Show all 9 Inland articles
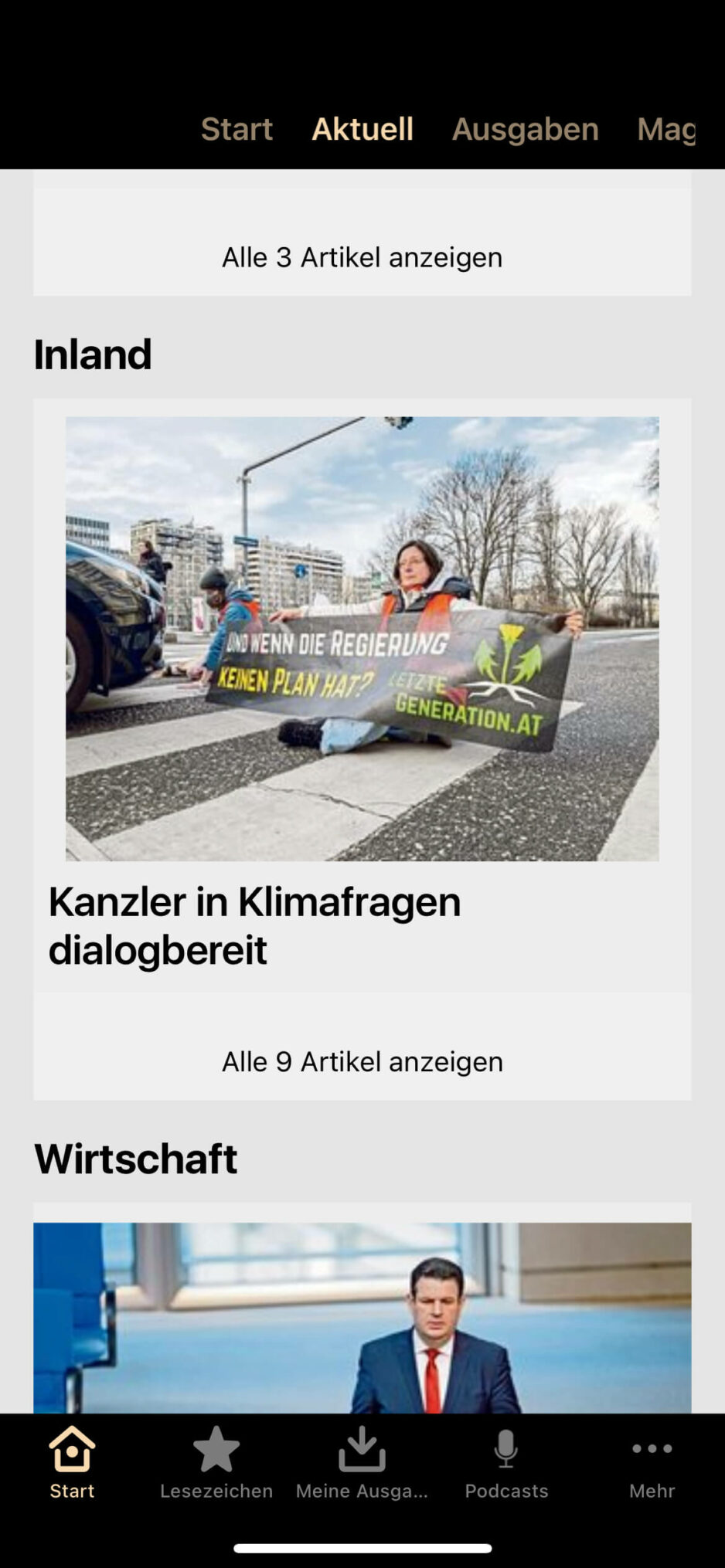This screenshot has height=1568, width=725. 362,1061
